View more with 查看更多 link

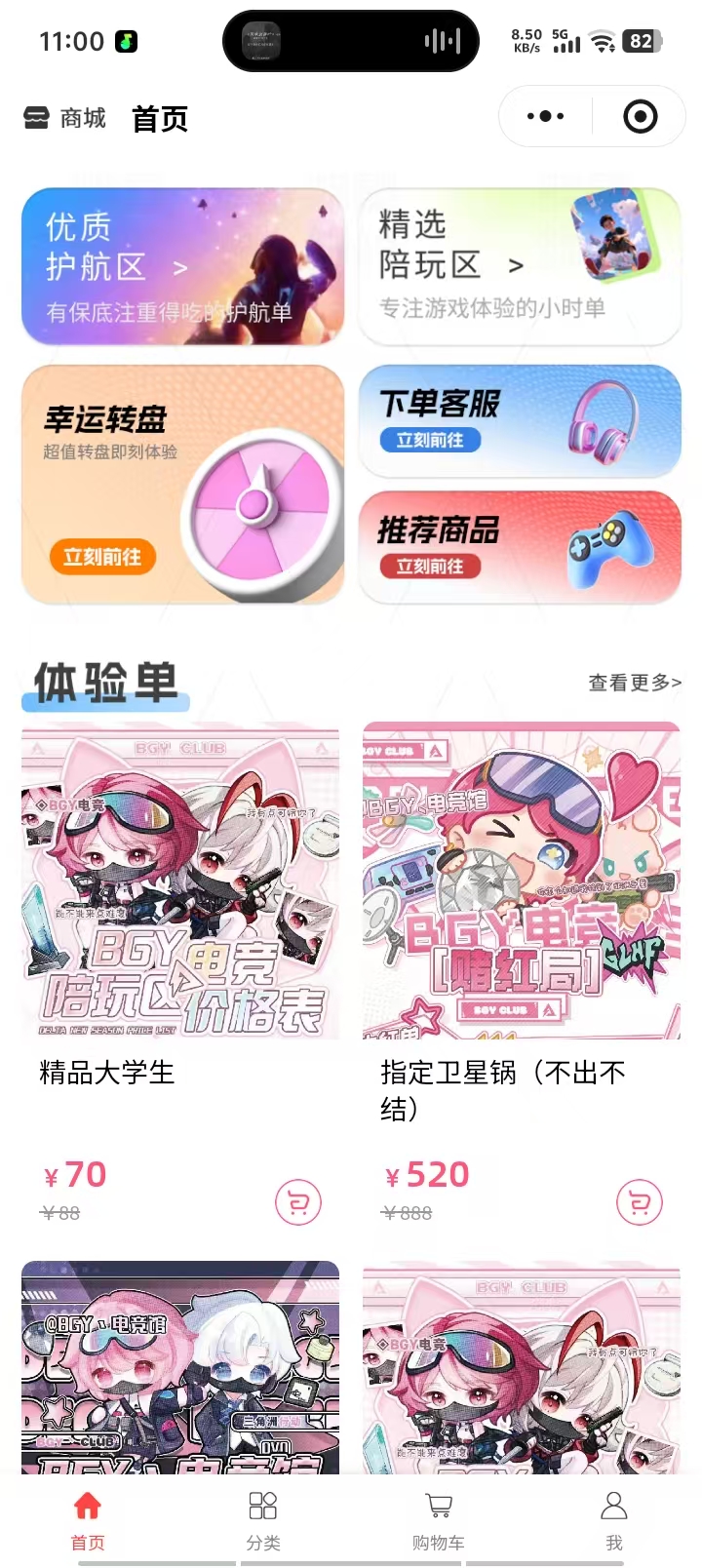(x=634, y=683)
